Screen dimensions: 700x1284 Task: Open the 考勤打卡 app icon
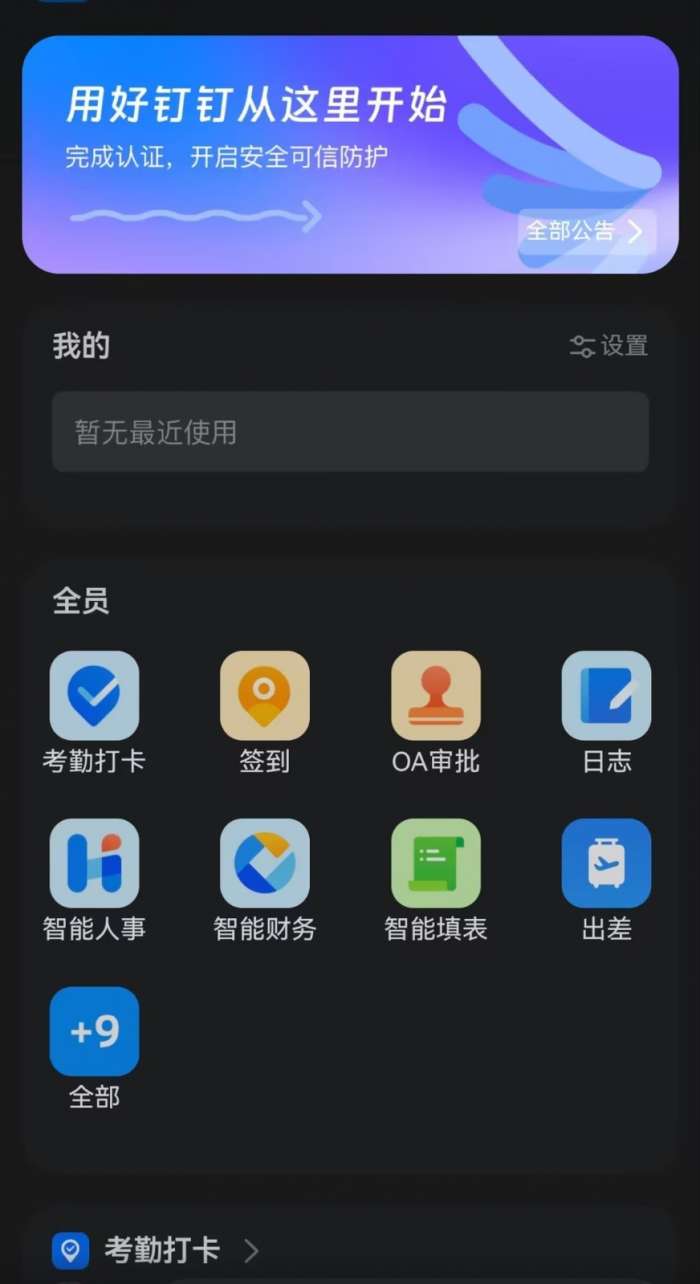(94, 696)
